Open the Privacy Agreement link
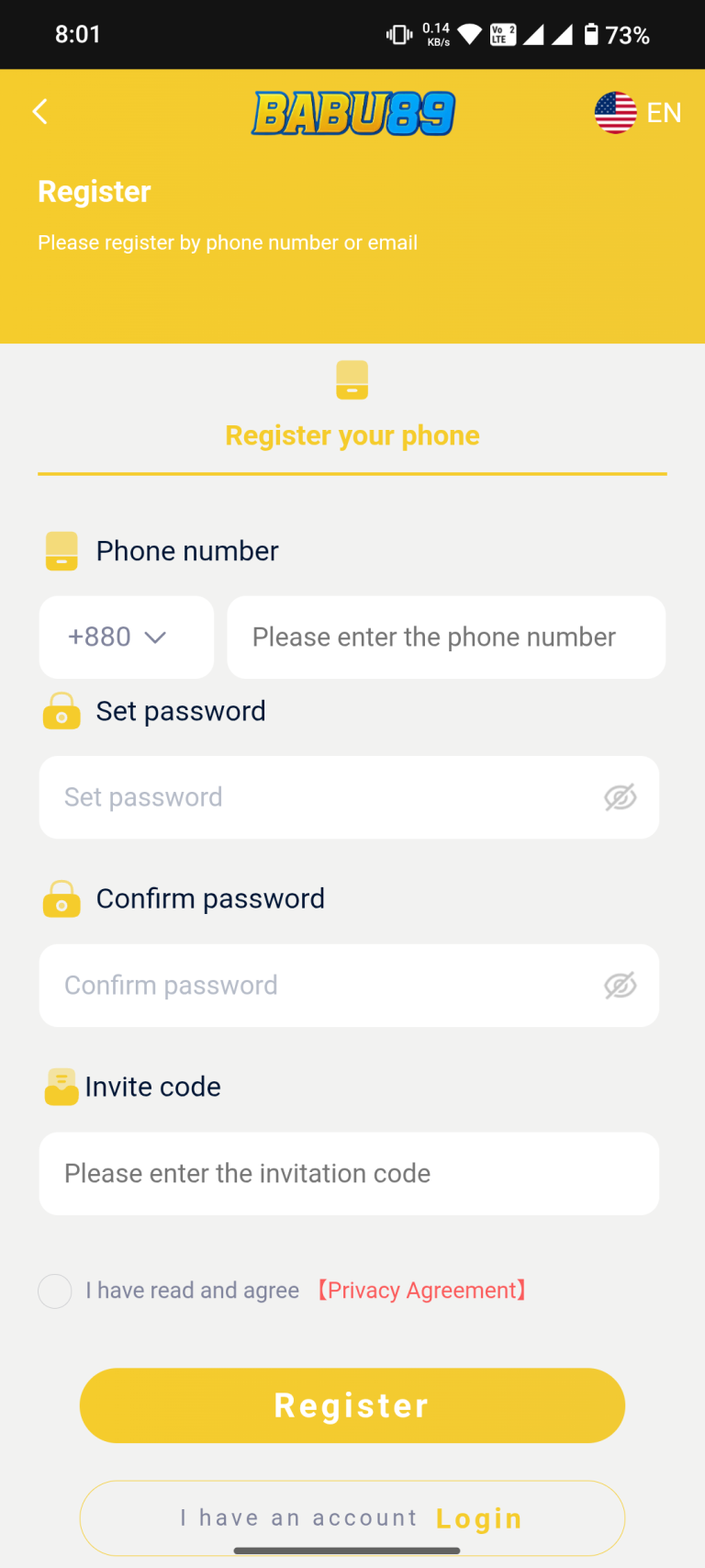This screenshot has width=705, height=1568. 422,1291
